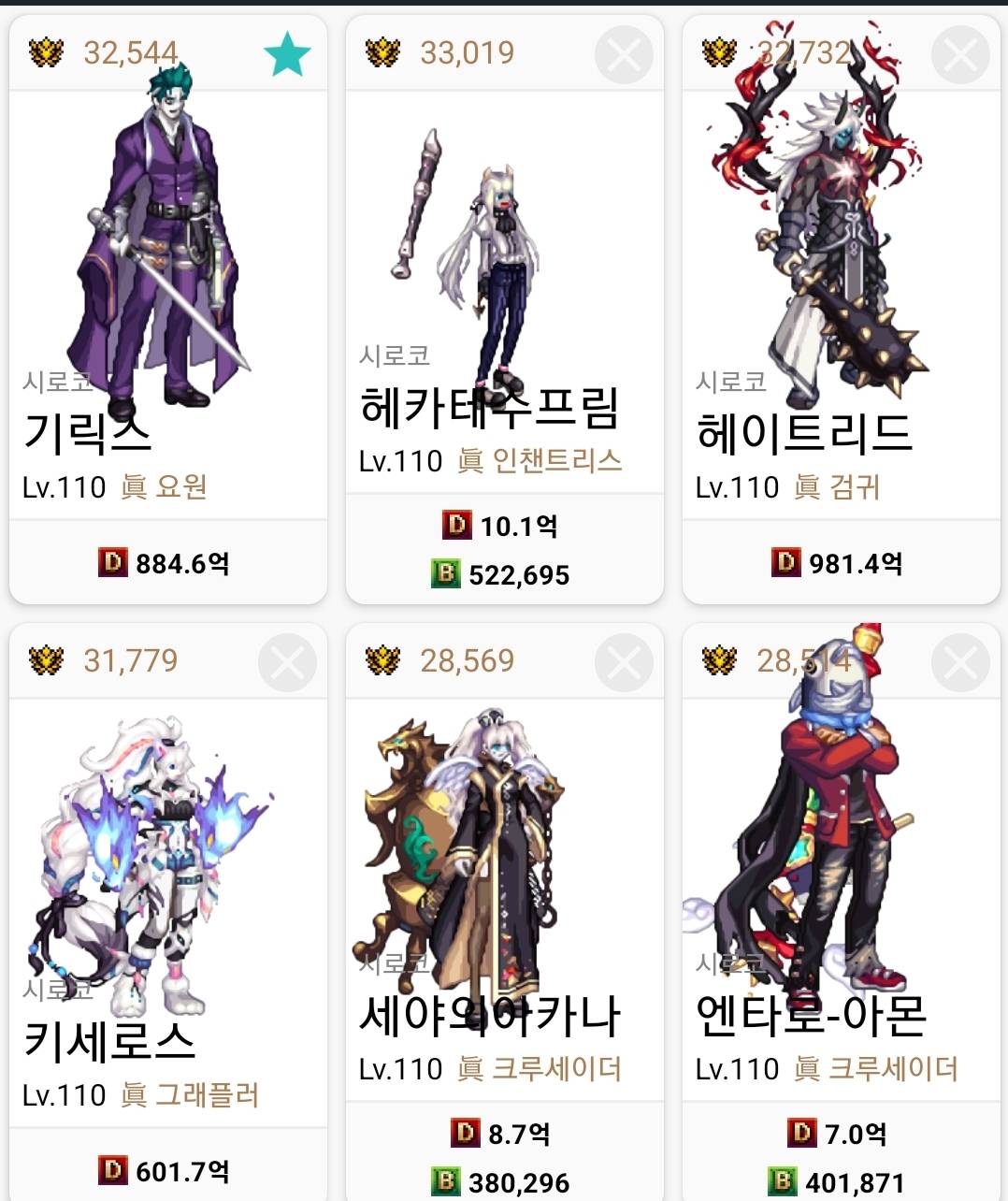Remove the 헤카테수프림 card with X
The width and height of the screenshot is (1008, 1201).
coord(624,55)
